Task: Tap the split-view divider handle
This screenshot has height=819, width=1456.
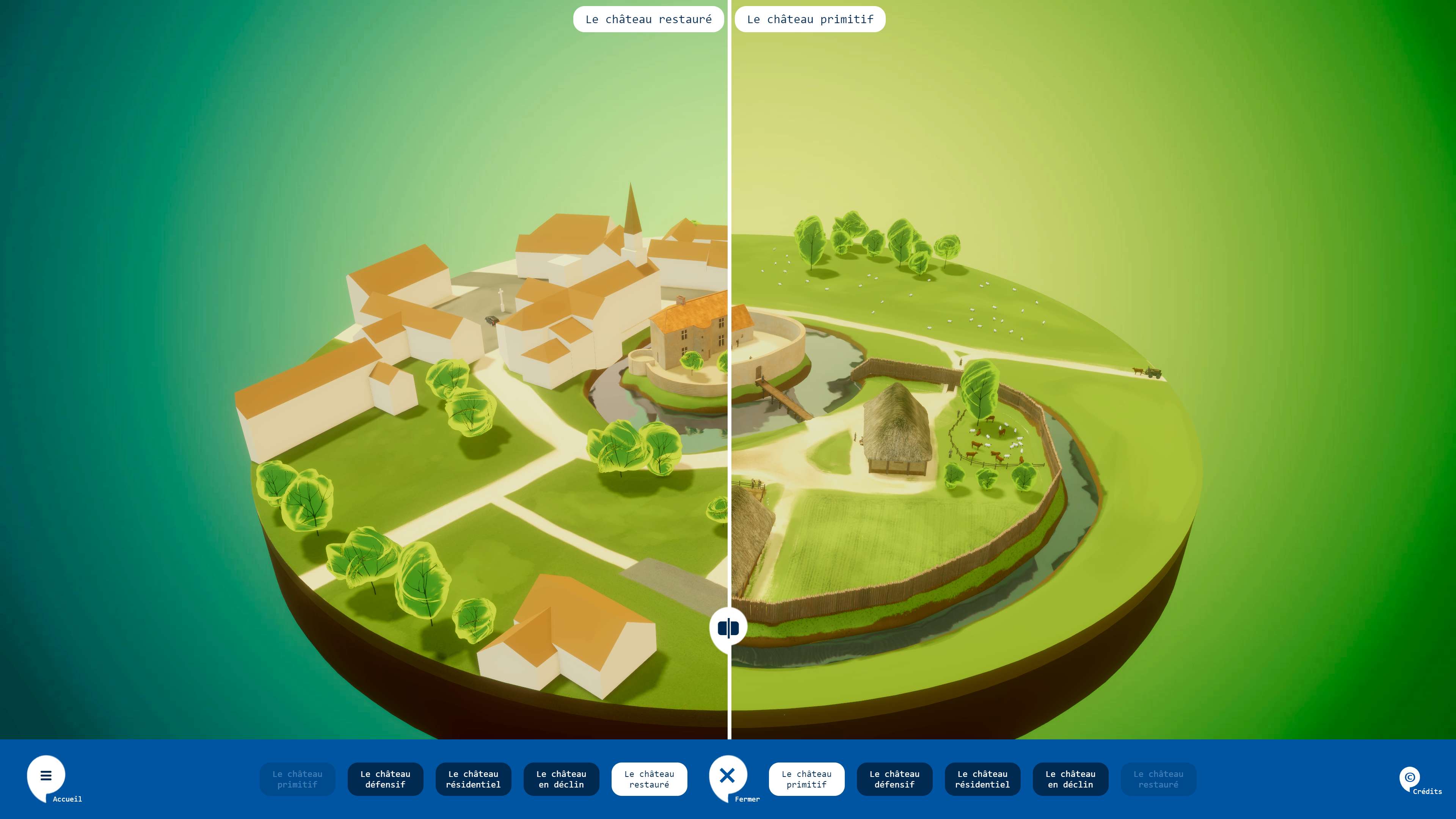Action: pyautogui.click(x=728, y=628)
